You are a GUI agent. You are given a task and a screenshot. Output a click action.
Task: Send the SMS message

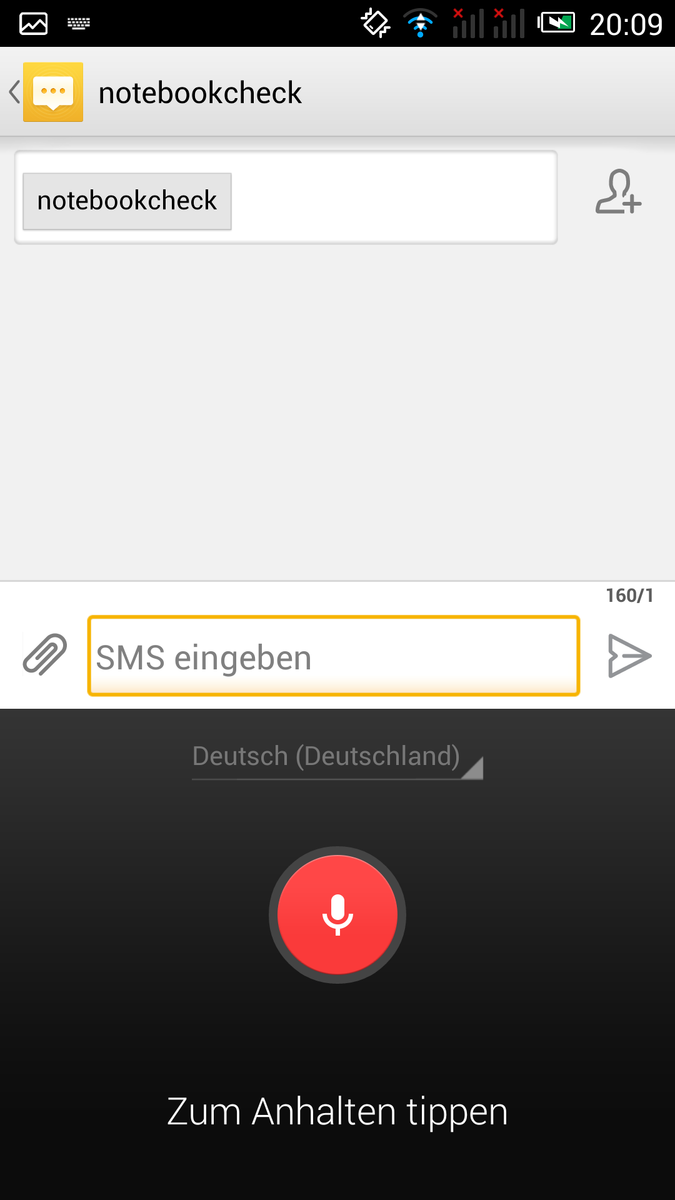(x=629, y=656)
